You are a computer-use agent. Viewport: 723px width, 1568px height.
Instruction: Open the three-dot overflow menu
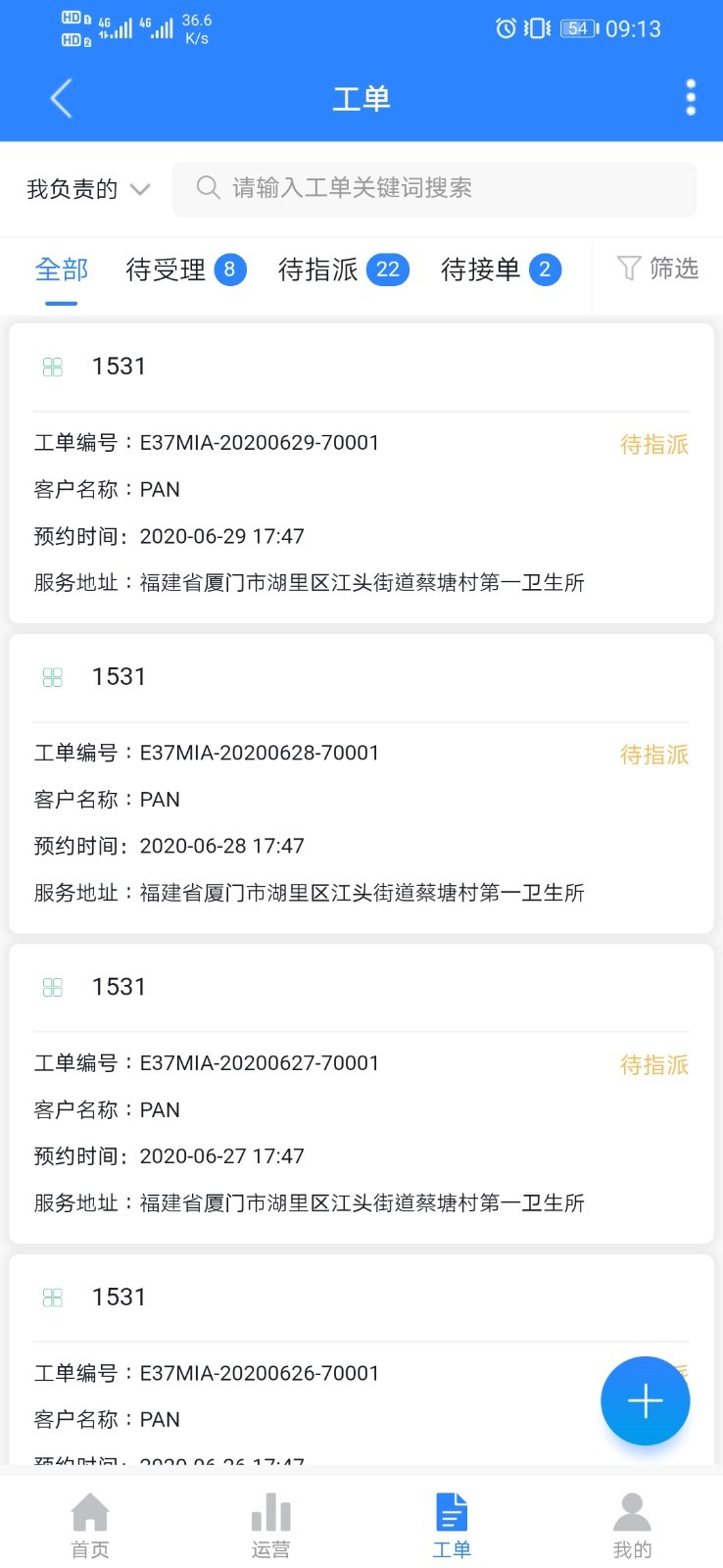click(x=691, y=98)
